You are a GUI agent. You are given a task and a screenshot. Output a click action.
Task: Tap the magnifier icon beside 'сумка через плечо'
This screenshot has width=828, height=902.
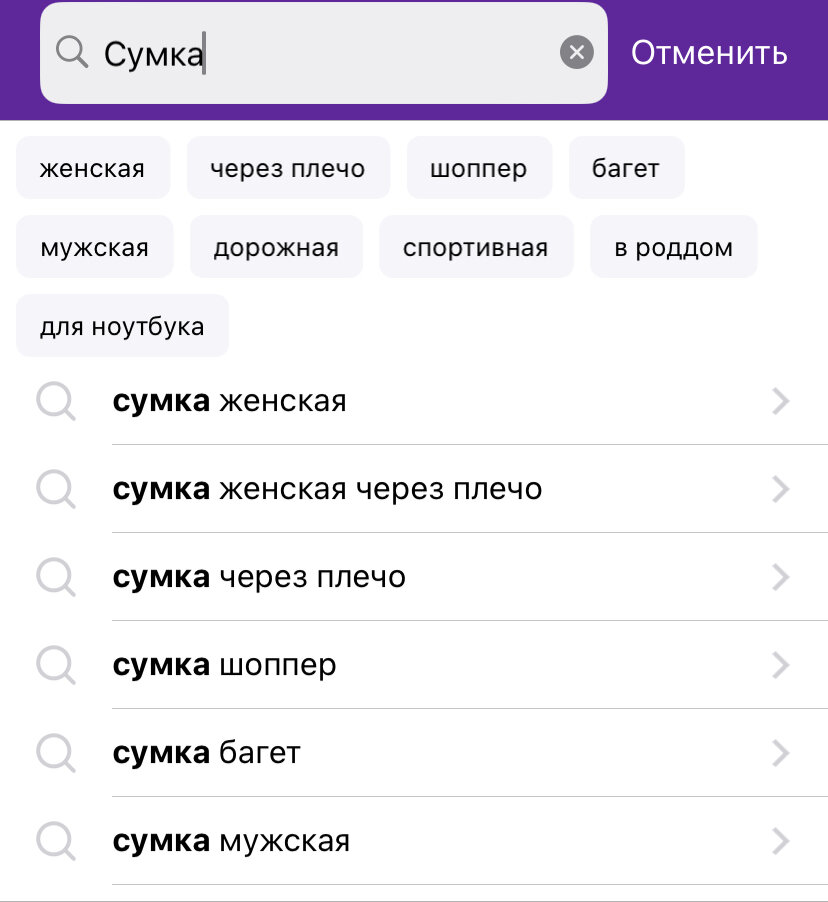[56, 577]
